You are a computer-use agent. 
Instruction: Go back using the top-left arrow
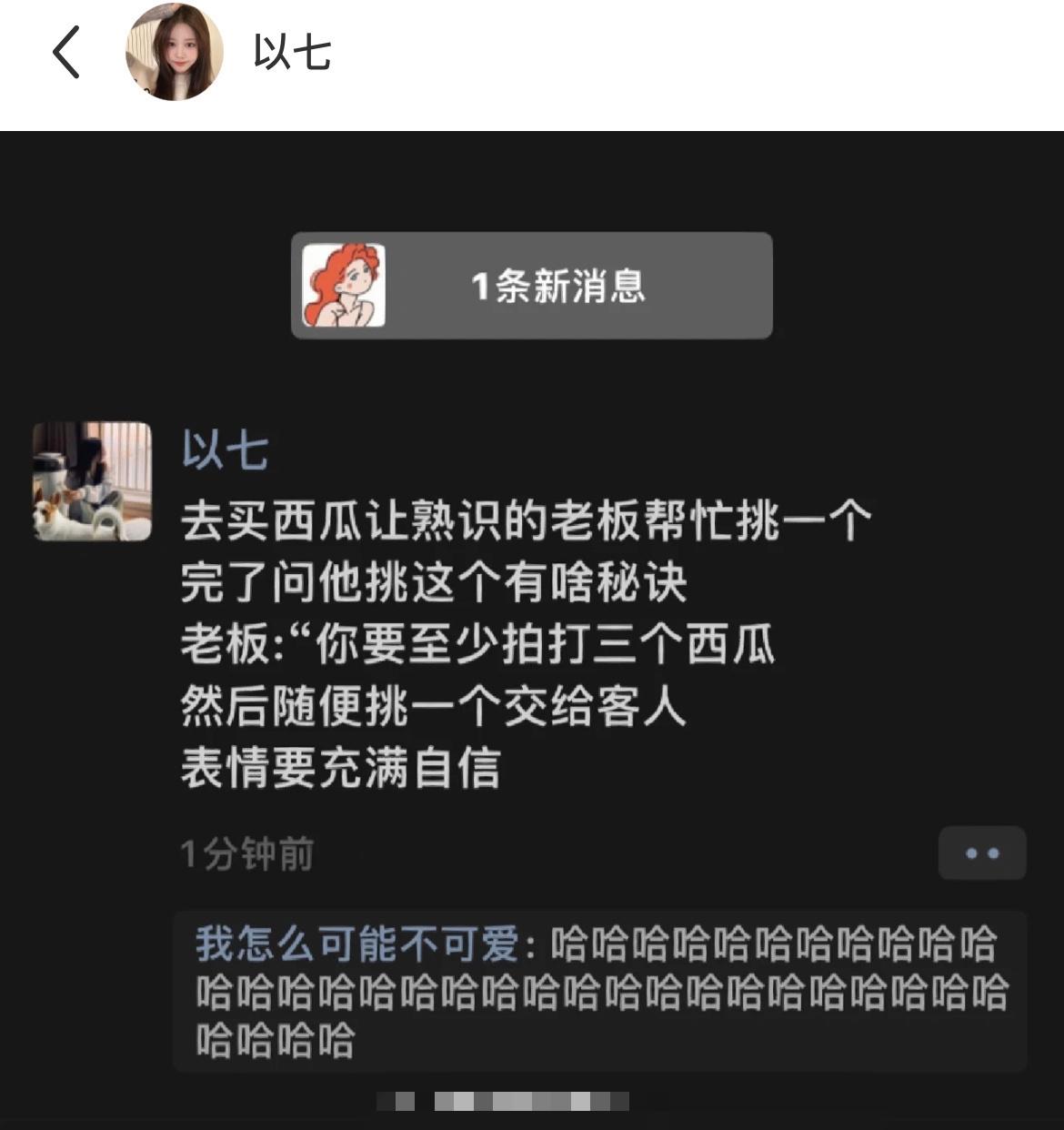tap(66, 52)
